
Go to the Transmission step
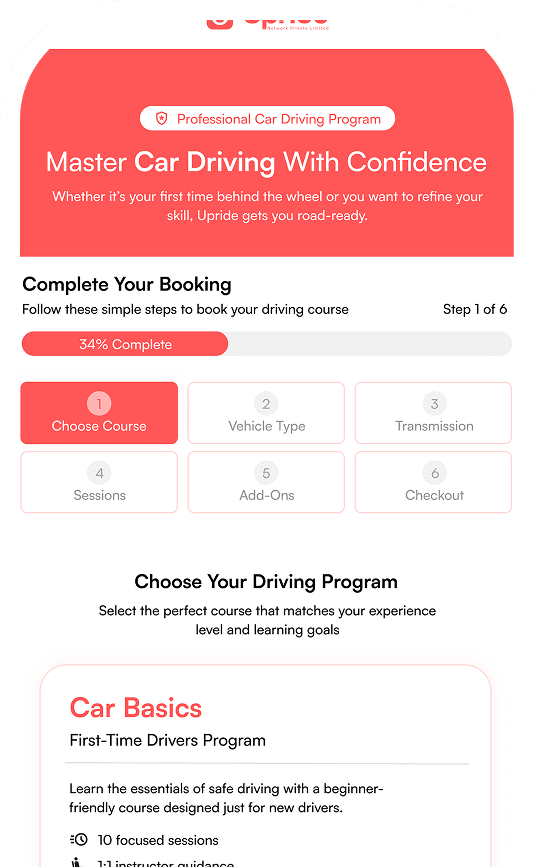[433, 412]
